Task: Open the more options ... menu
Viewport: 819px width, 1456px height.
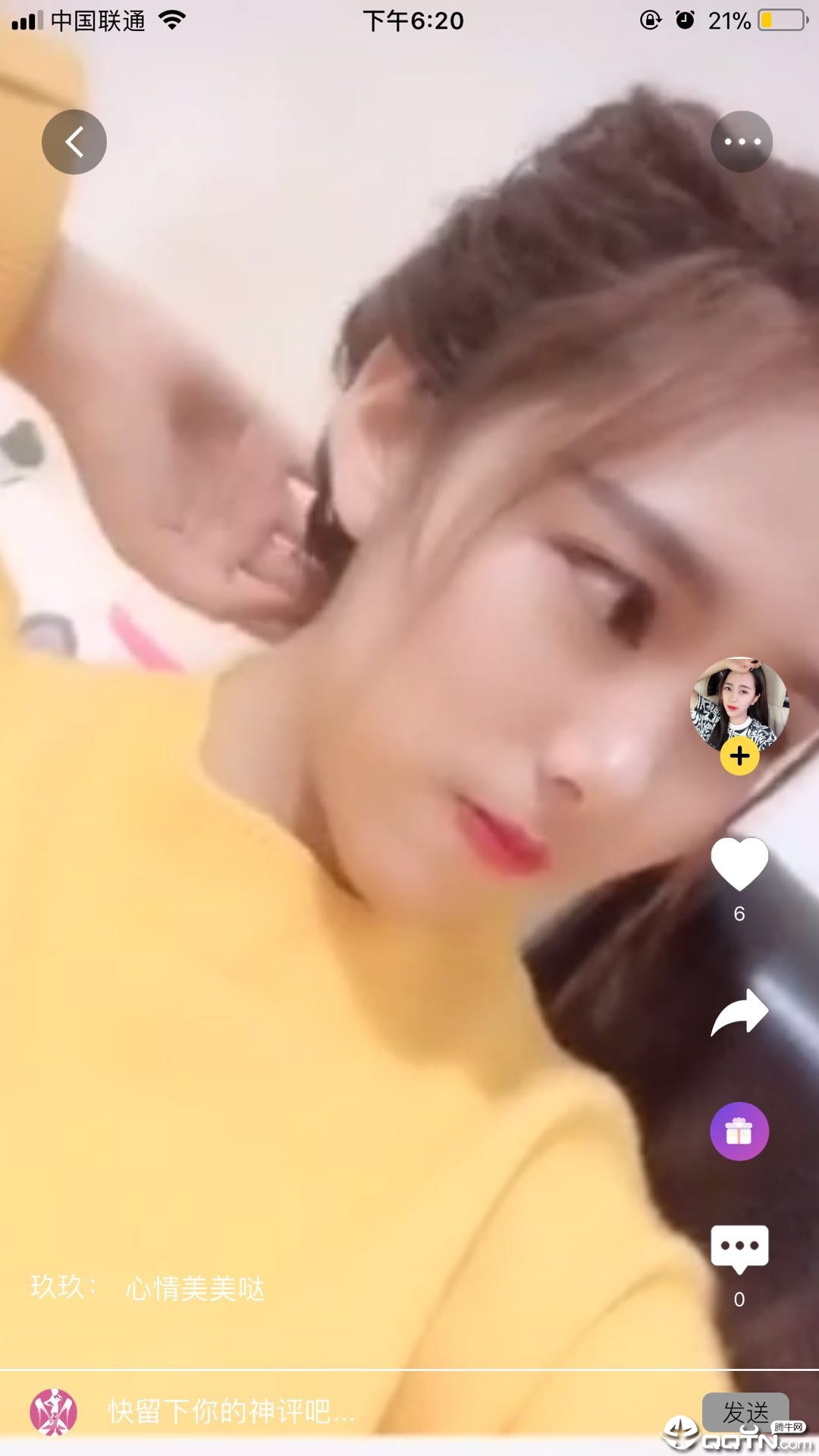Action: pos(742,141)
